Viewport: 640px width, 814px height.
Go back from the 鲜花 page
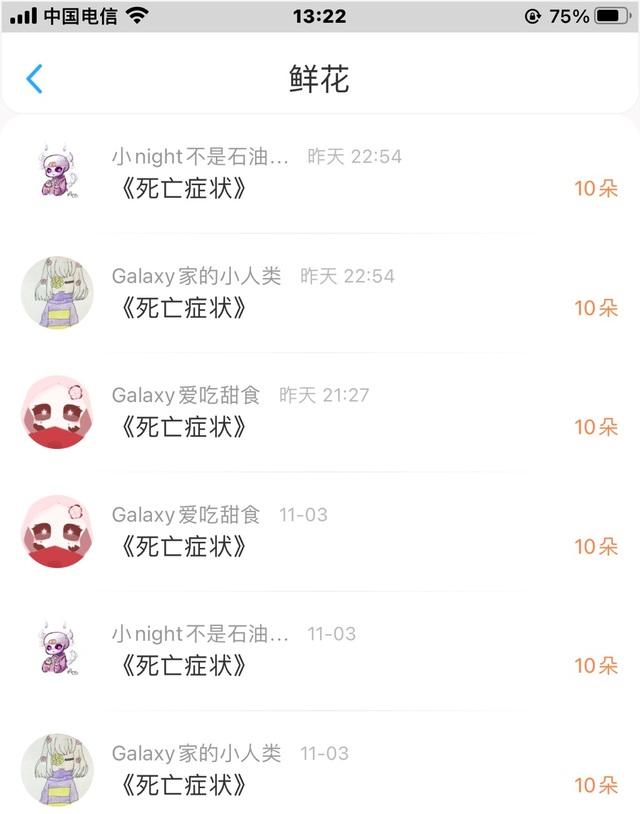[35, 79]
